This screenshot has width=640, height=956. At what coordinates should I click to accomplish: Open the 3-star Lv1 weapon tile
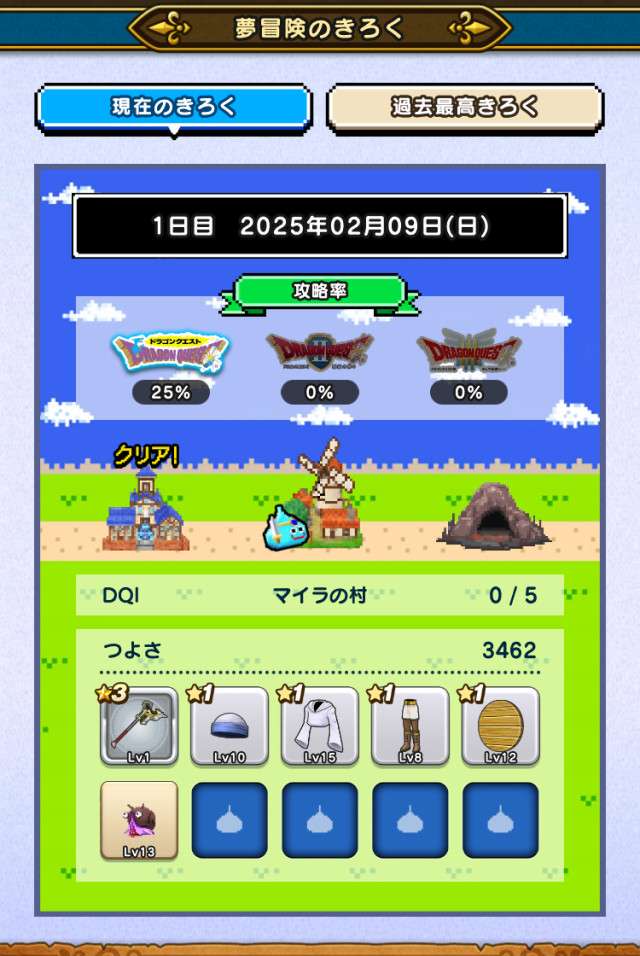click(140, 726)
